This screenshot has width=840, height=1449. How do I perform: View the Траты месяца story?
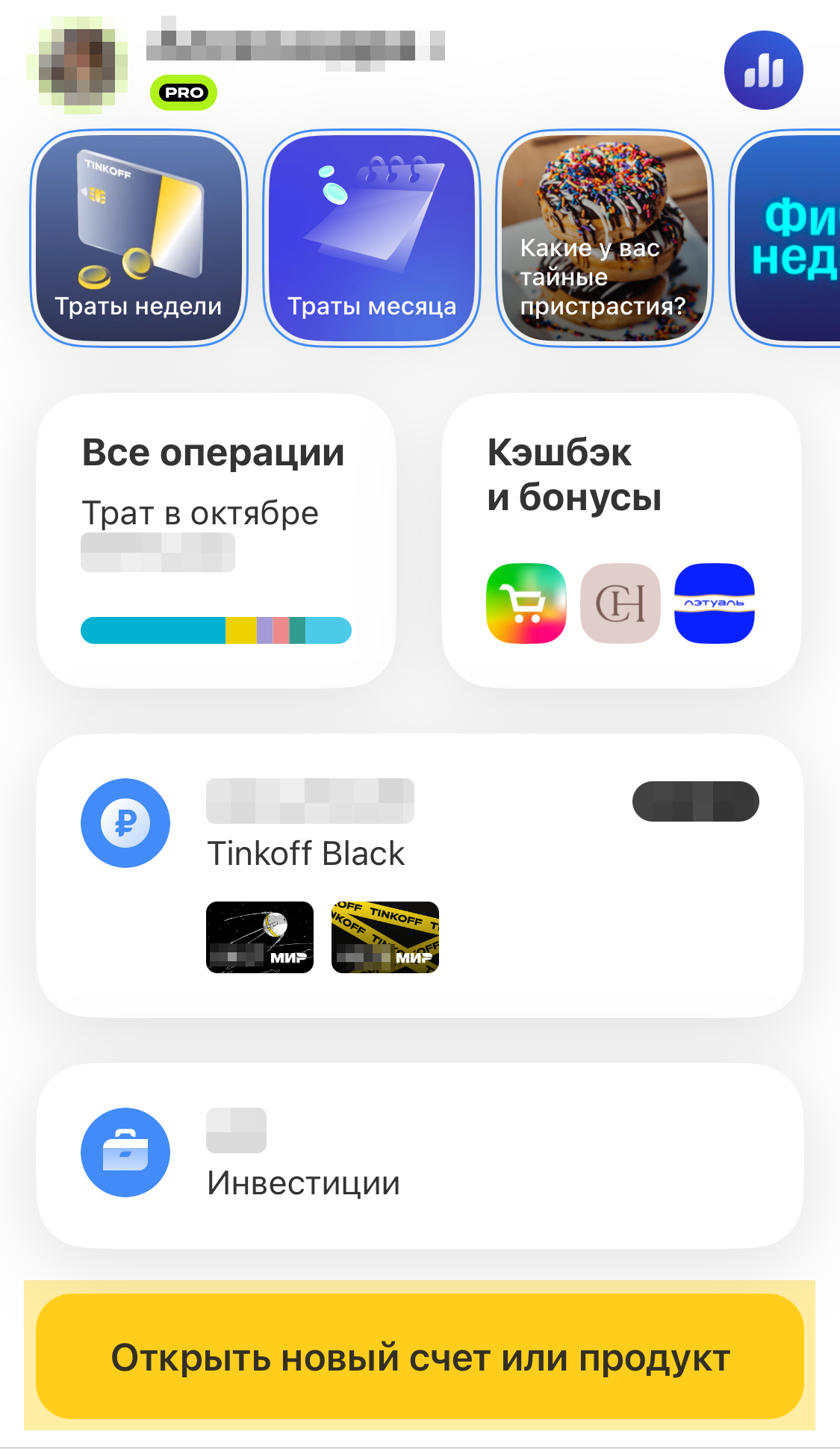click(372, 238)
